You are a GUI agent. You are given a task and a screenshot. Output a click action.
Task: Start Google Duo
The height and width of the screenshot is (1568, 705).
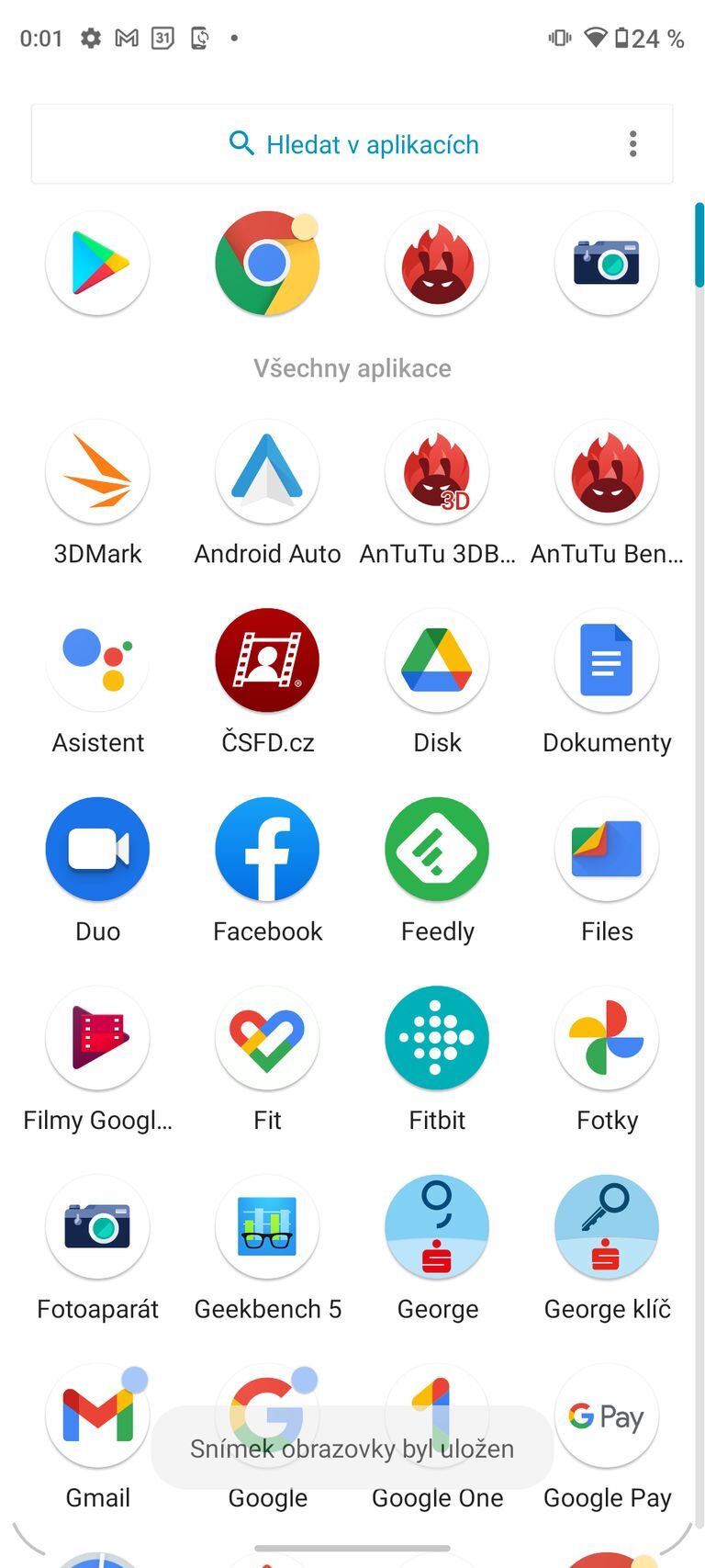pyautogui.click(x=97, y=849)
